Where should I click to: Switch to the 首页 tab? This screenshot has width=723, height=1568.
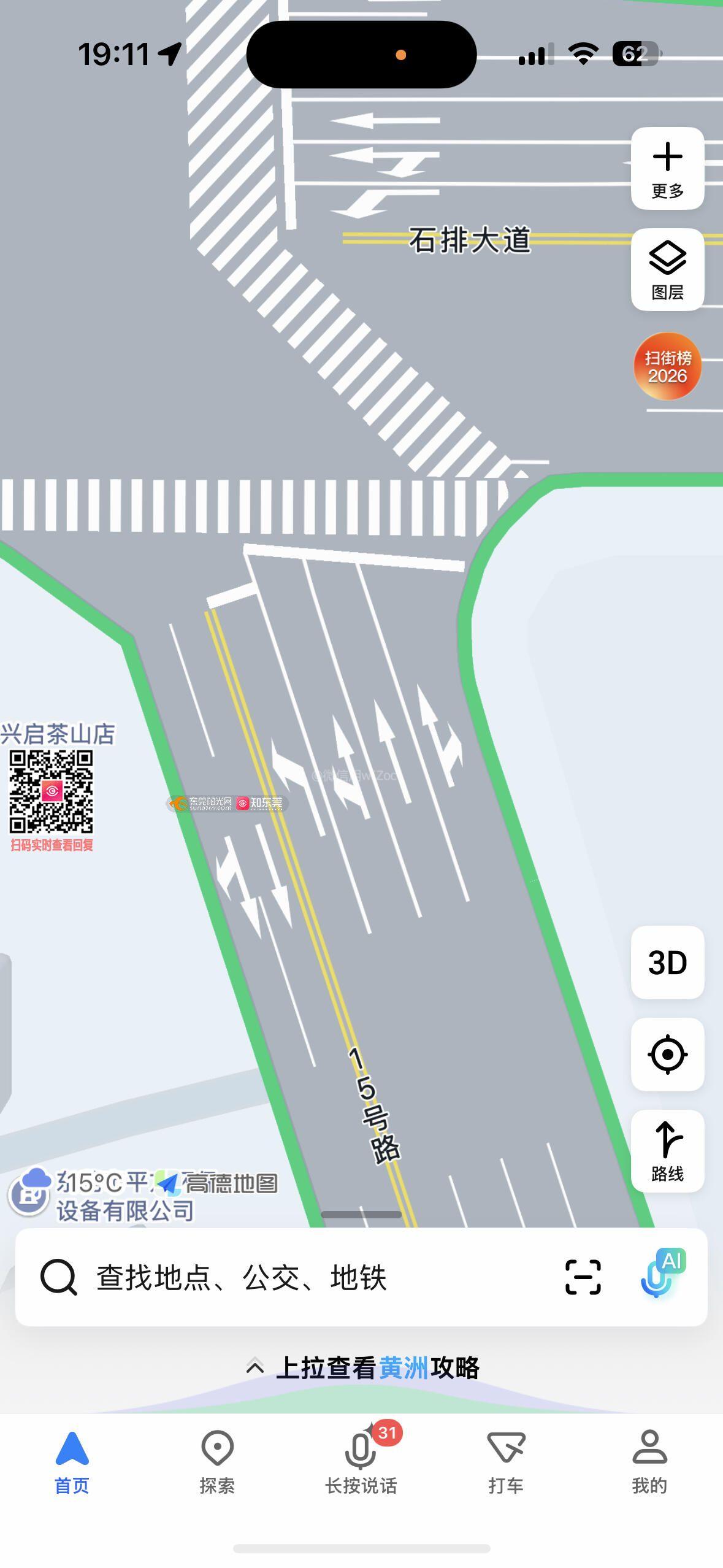(72, 1463)
